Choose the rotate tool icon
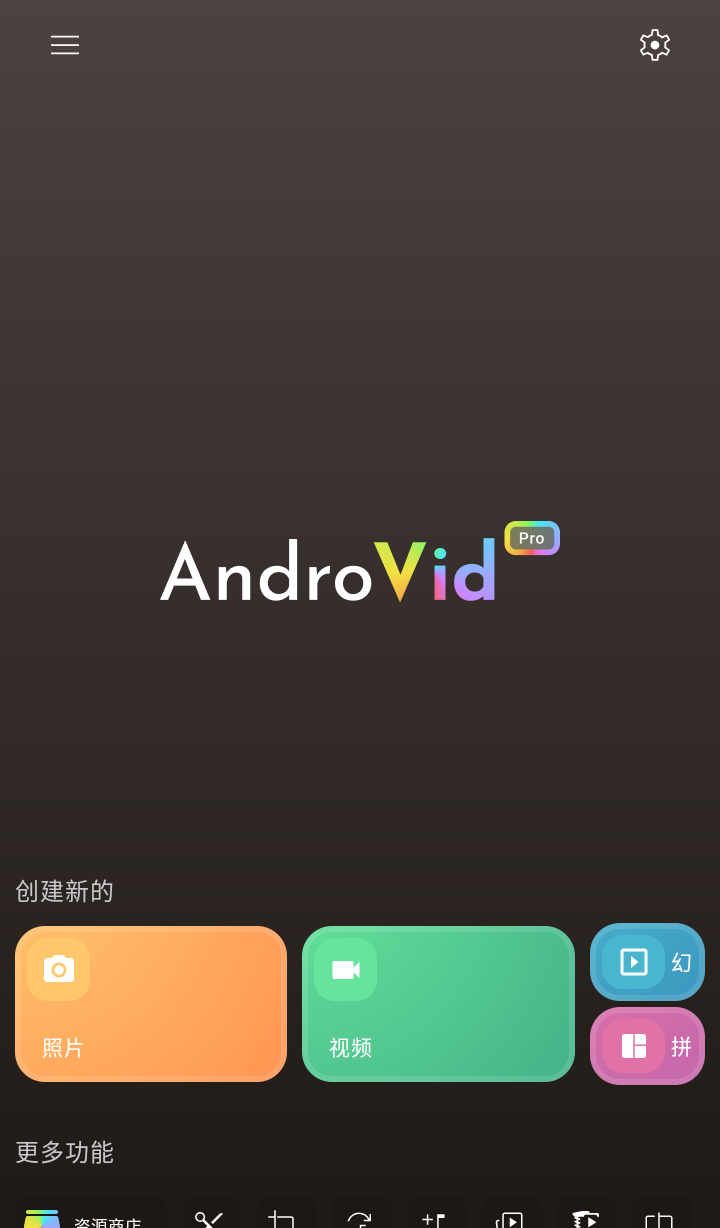The height and width of the screenshot is (1228, 720). (x=358, y=1219)
